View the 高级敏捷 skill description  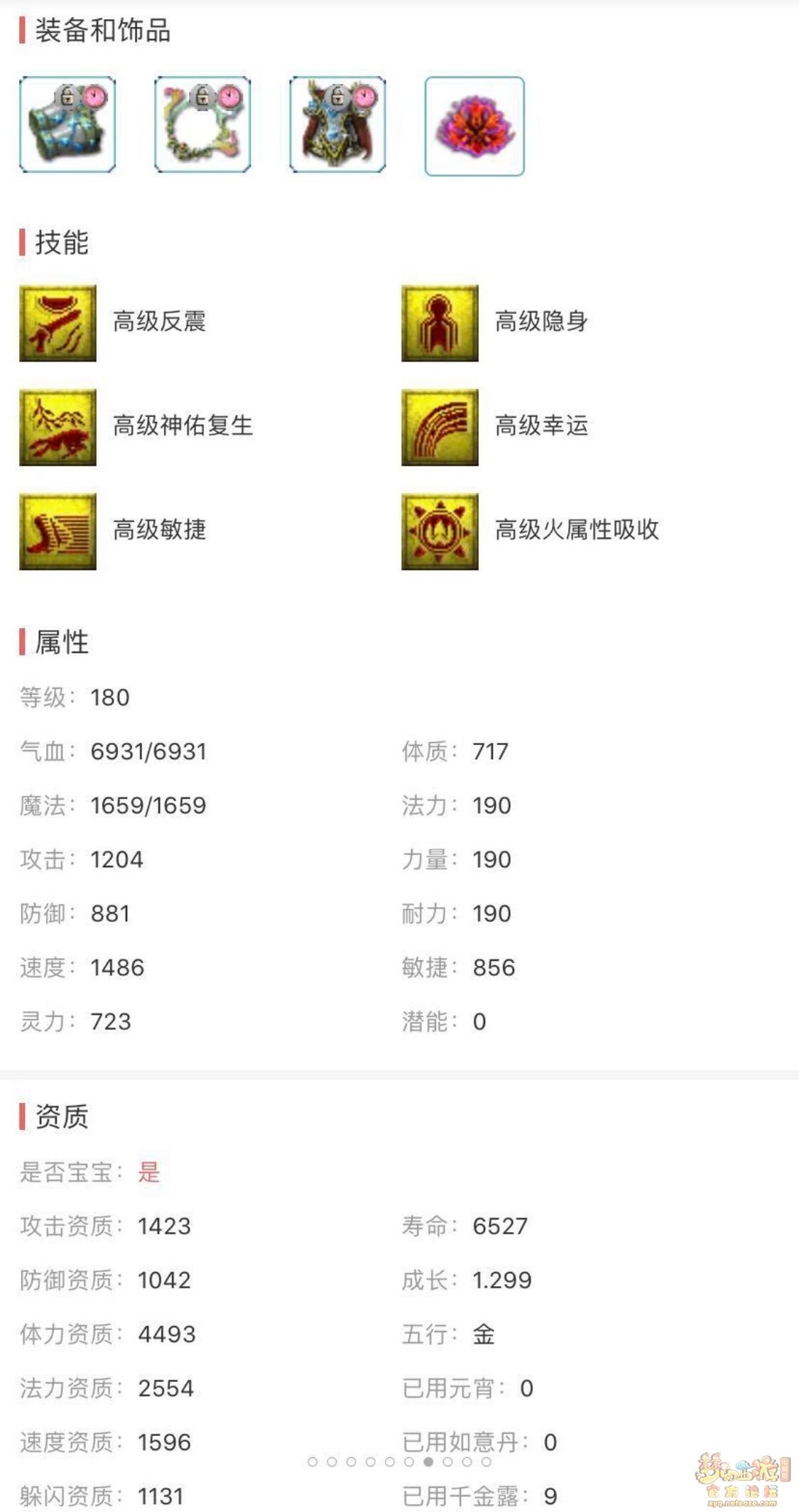click(x=58, y=531)
